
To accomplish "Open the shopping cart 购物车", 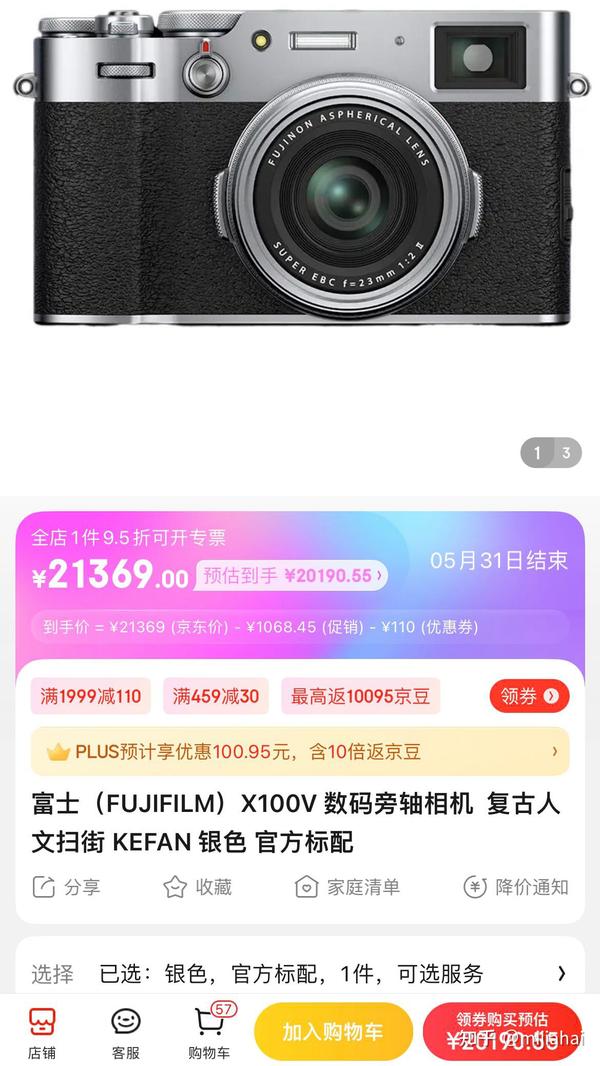I will coord(209,1032).
